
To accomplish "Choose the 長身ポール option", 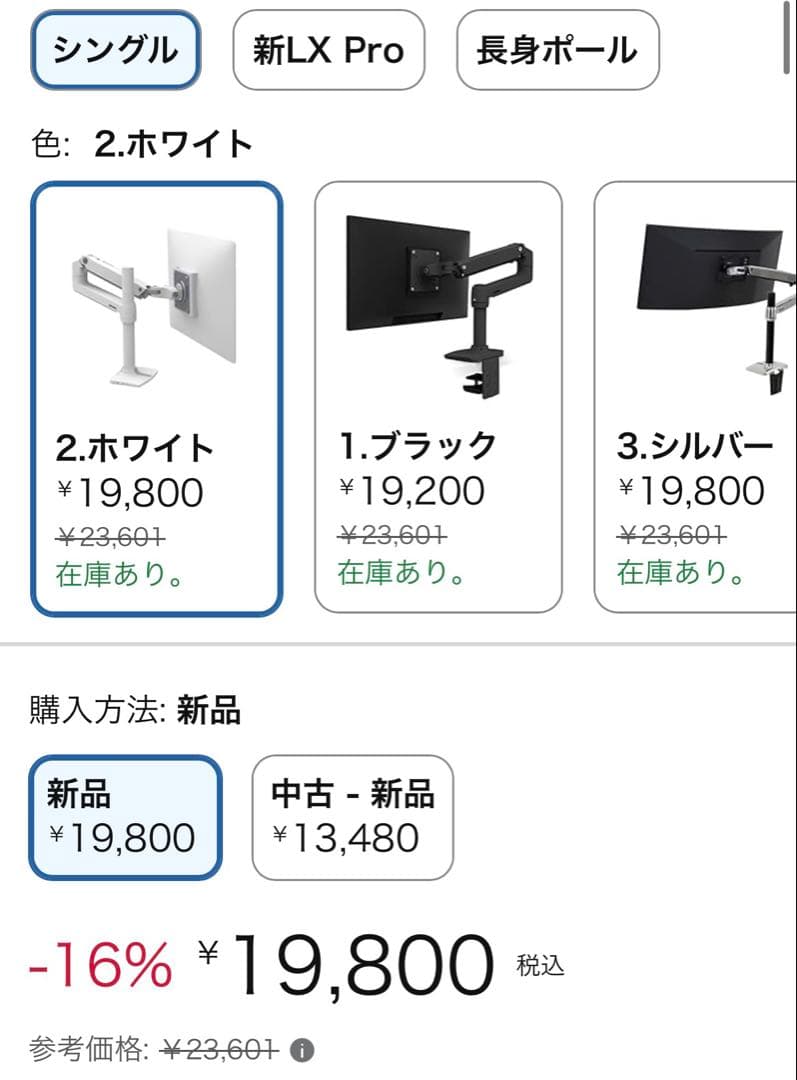I will 557,51.
